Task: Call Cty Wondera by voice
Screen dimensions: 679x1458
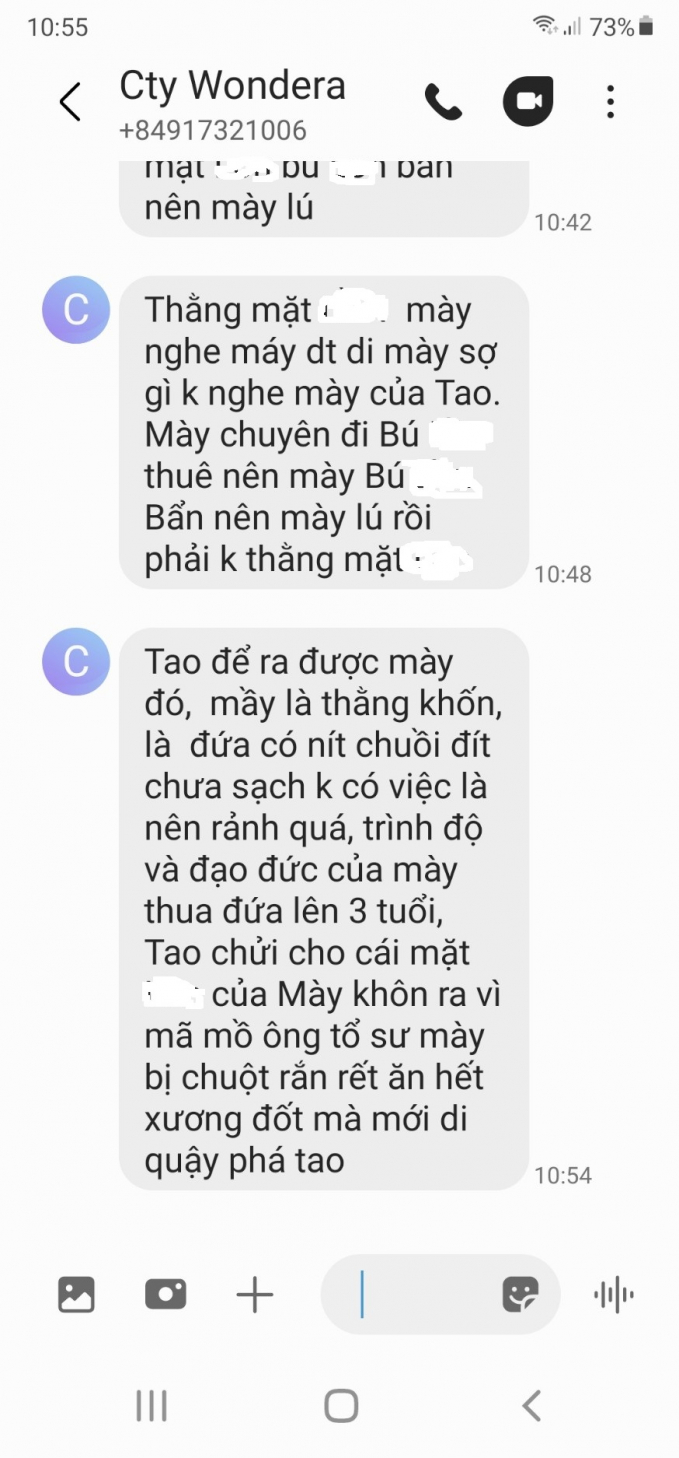Action: pyautogui.click(x=443, y=102)
